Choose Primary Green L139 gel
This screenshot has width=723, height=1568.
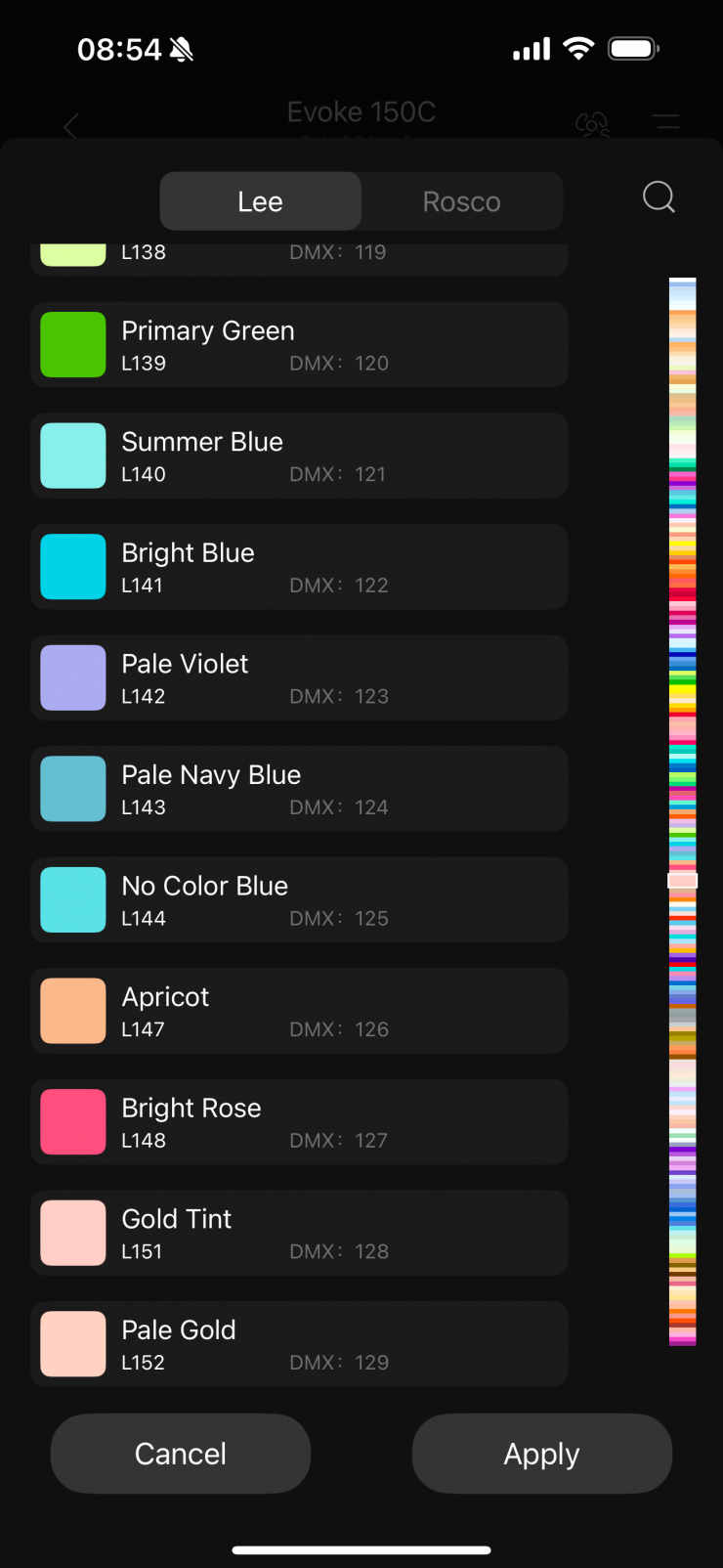pos(299,345)
